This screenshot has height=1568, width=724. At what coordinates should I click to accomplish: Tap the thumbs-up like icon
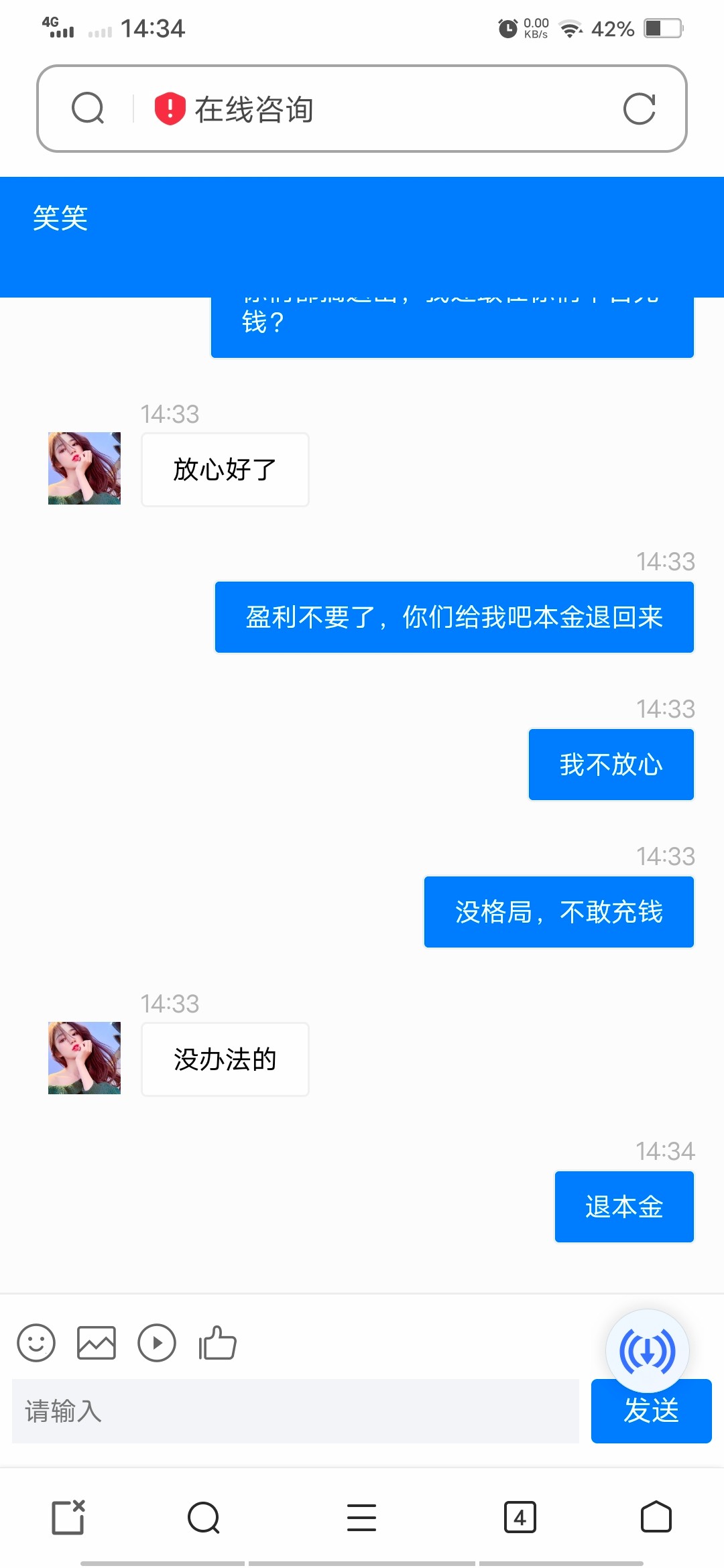click(x=217, y=1343)
